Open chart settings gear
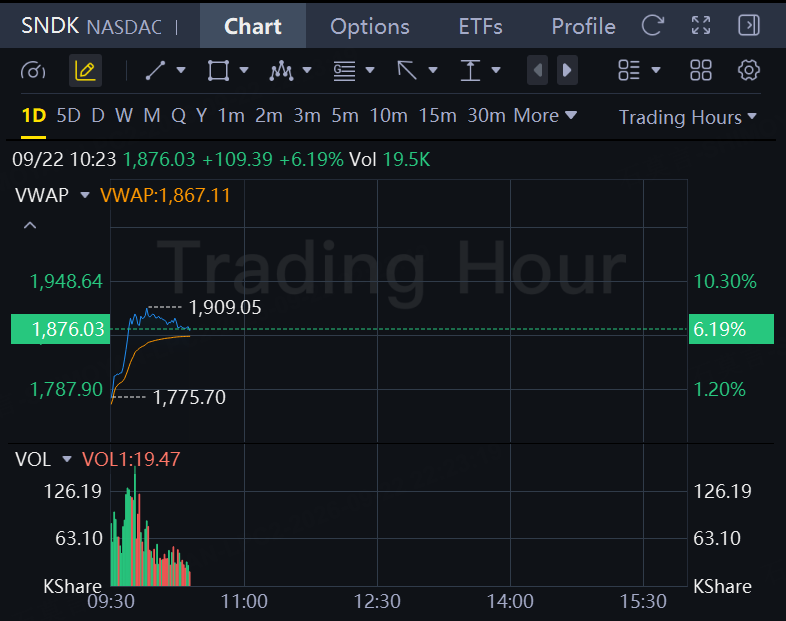 tap(748, 70)
